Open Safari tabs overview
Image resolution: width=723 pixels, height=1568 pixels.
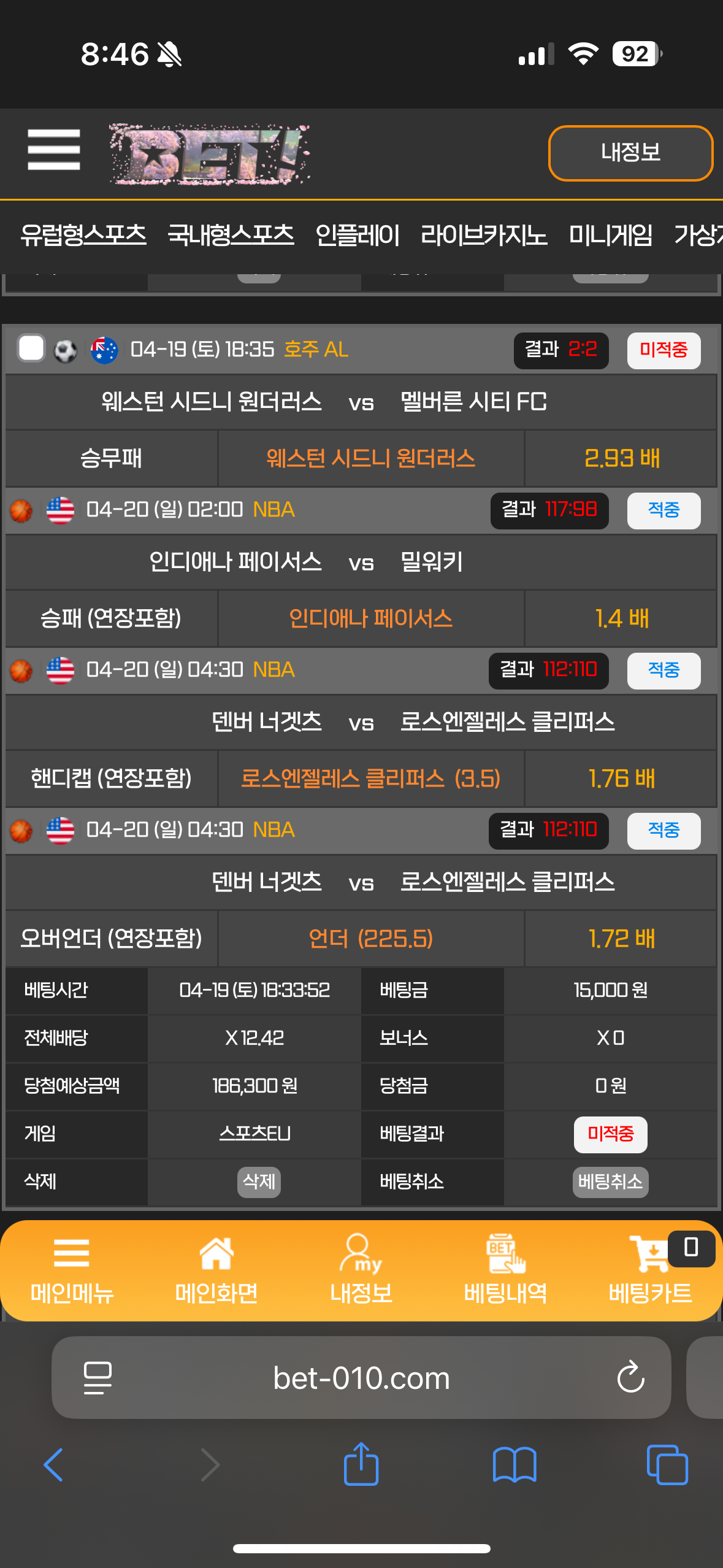[667, 1465]
